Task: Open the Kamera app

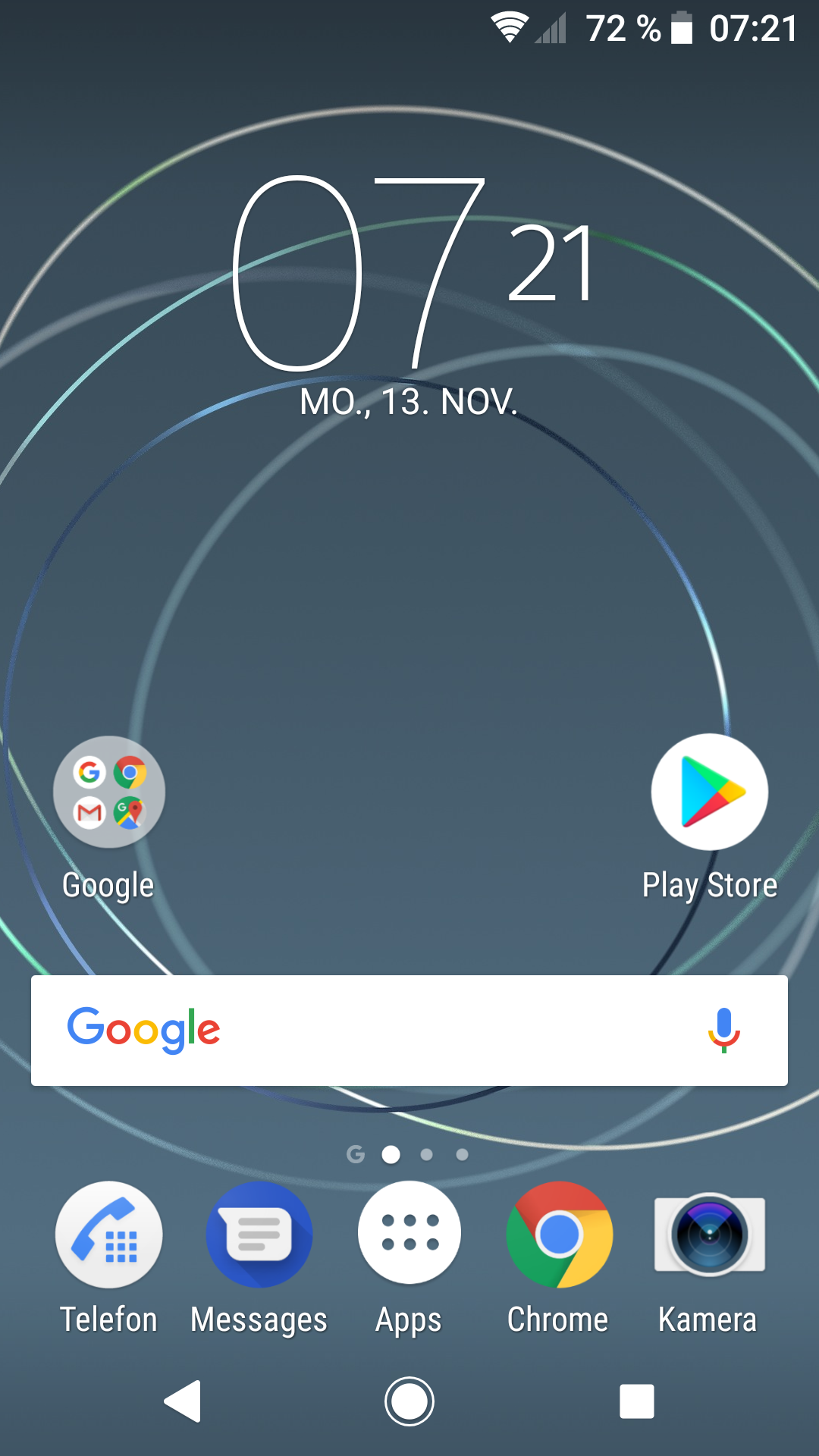Action: pos(709,1235)
